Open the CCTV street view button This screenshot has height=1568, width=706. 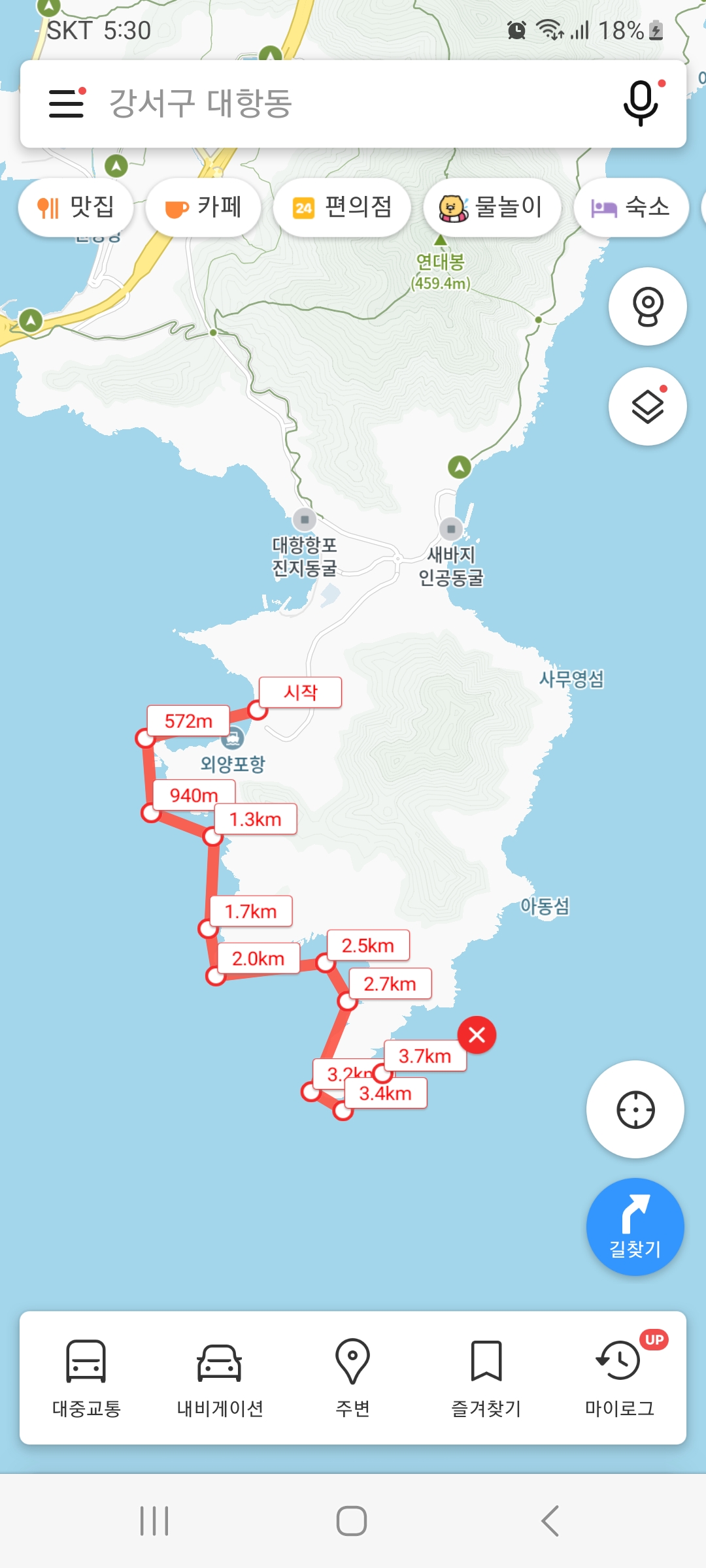click(647, 306)
